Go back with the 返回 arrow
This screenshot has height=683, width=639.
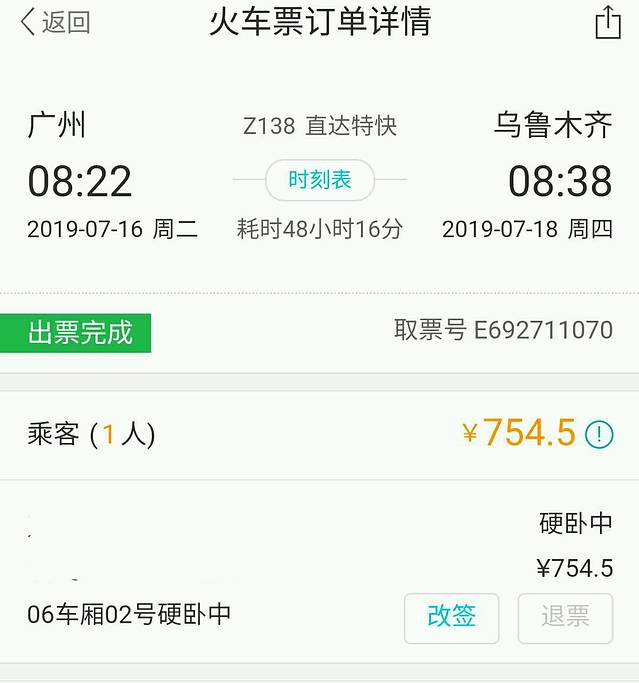54,23
